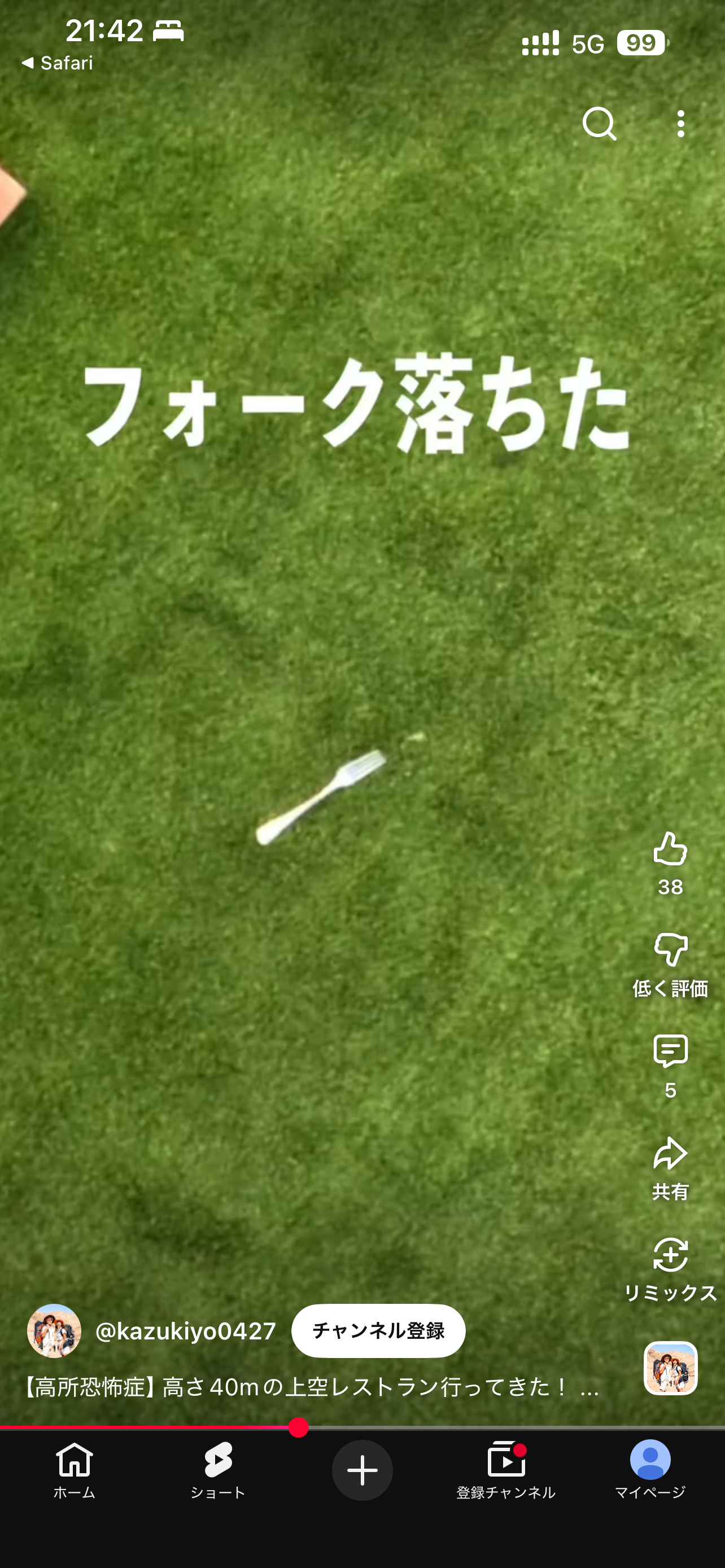Open the three-dot overflow menu
Viewport: 725px width, 1568px height.
pyautogui.click(x=680, y=124)
